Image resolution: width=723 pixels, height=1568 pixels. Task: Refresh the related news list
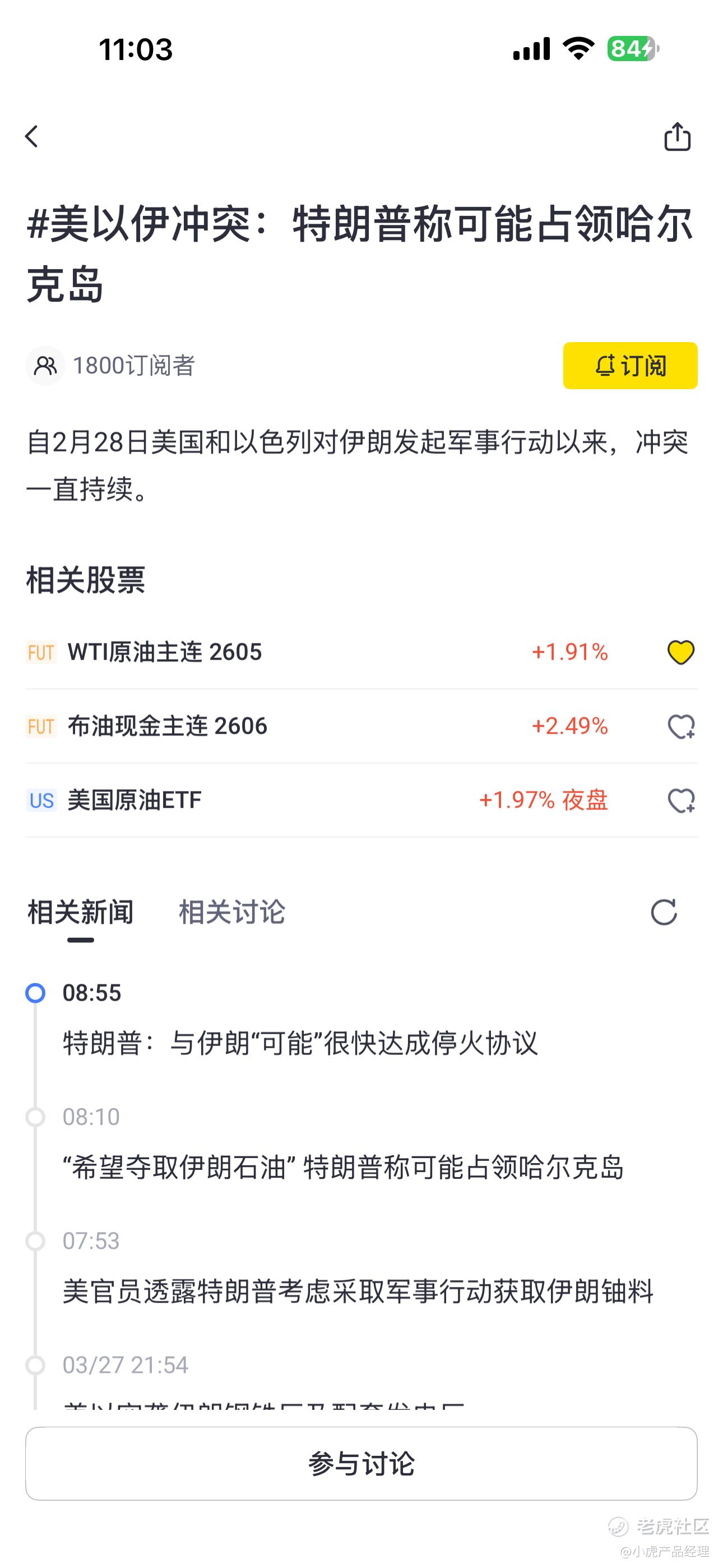664,912
